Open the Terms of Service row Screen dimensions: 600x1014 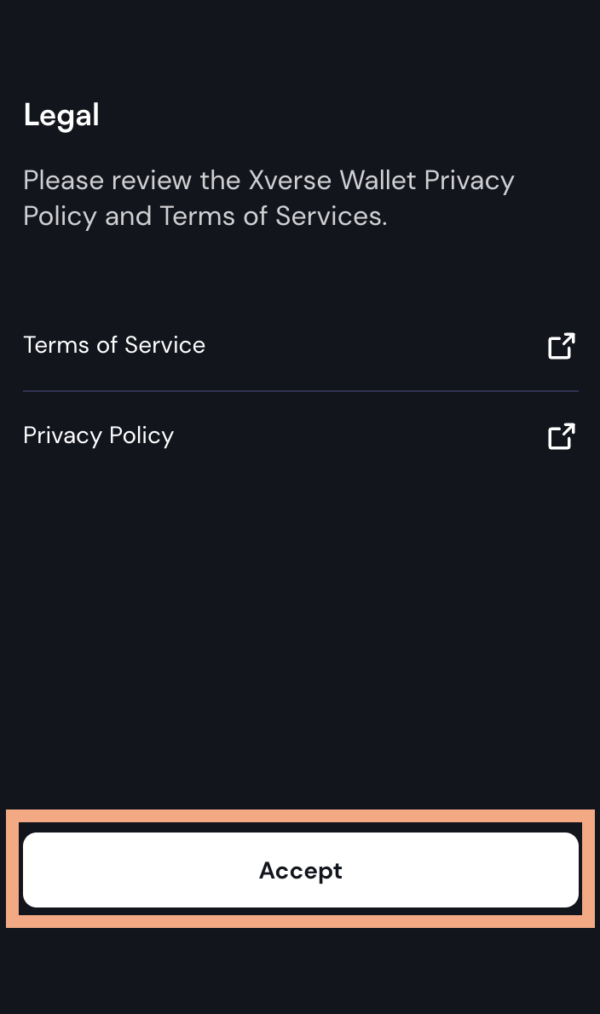(x=301, y=346)
